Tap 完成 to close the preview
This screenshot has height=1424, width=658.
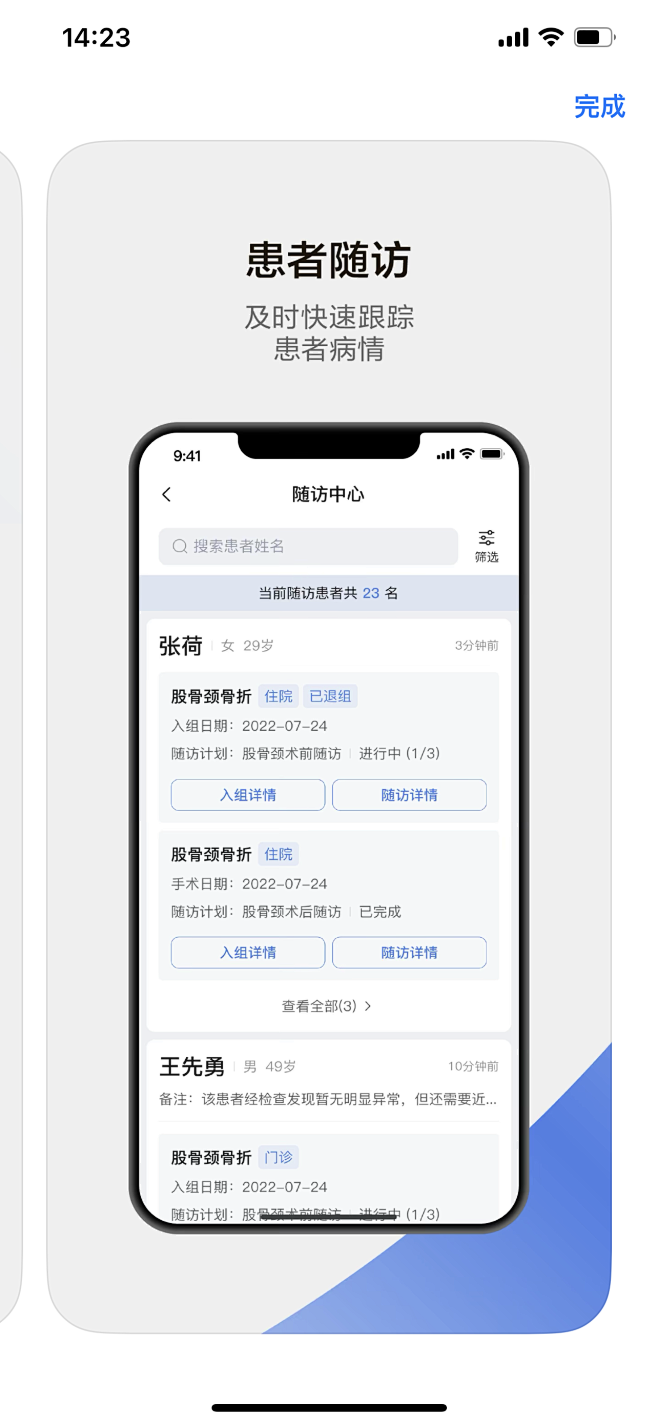(x=600, y=106)
